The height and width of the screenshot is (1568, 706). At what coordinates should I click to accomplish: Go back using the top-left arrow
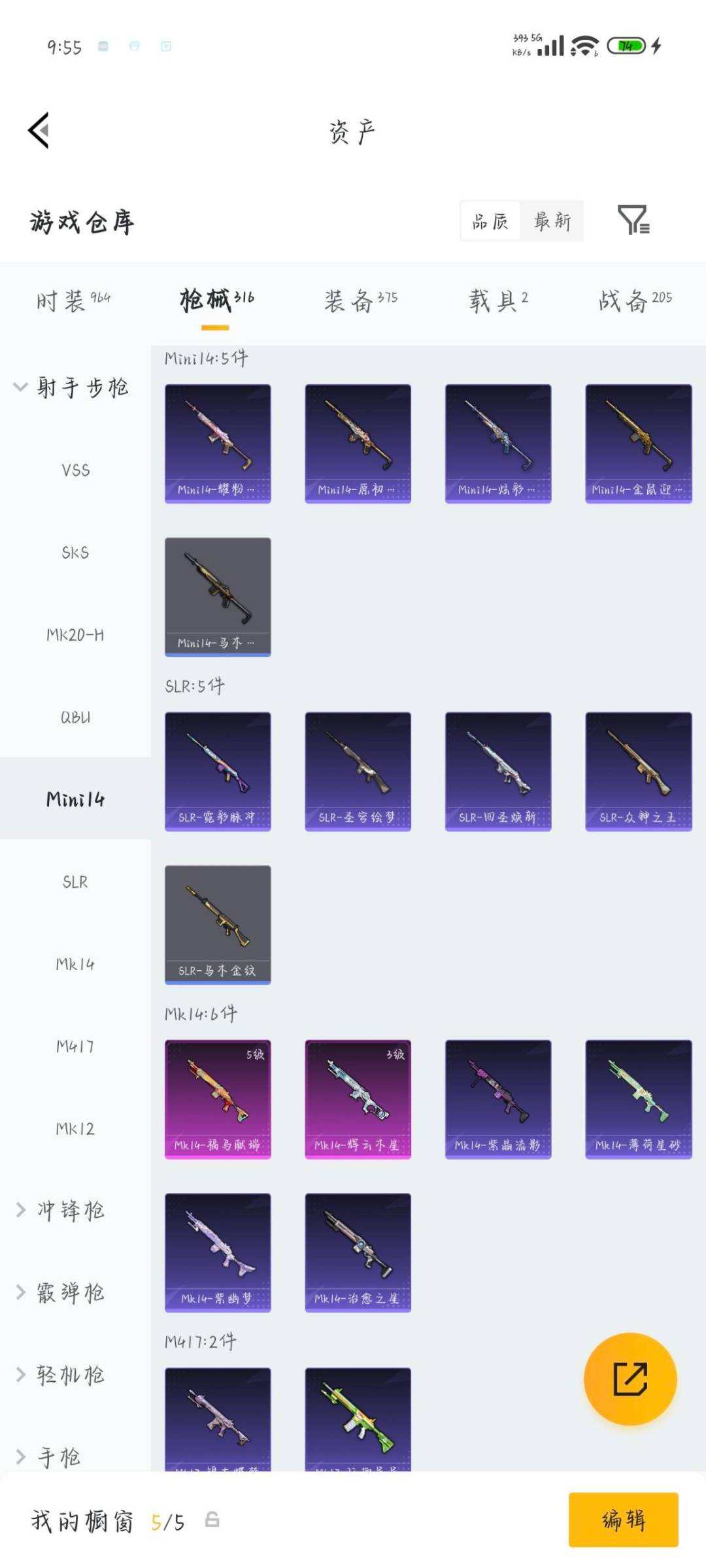[x=39, y=130]
